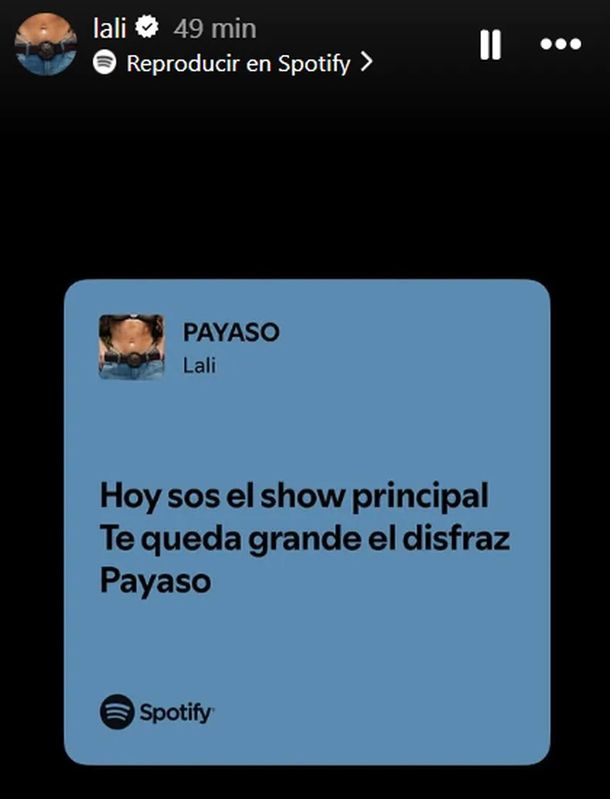Open lali's profile picture

tap(46, 44)
